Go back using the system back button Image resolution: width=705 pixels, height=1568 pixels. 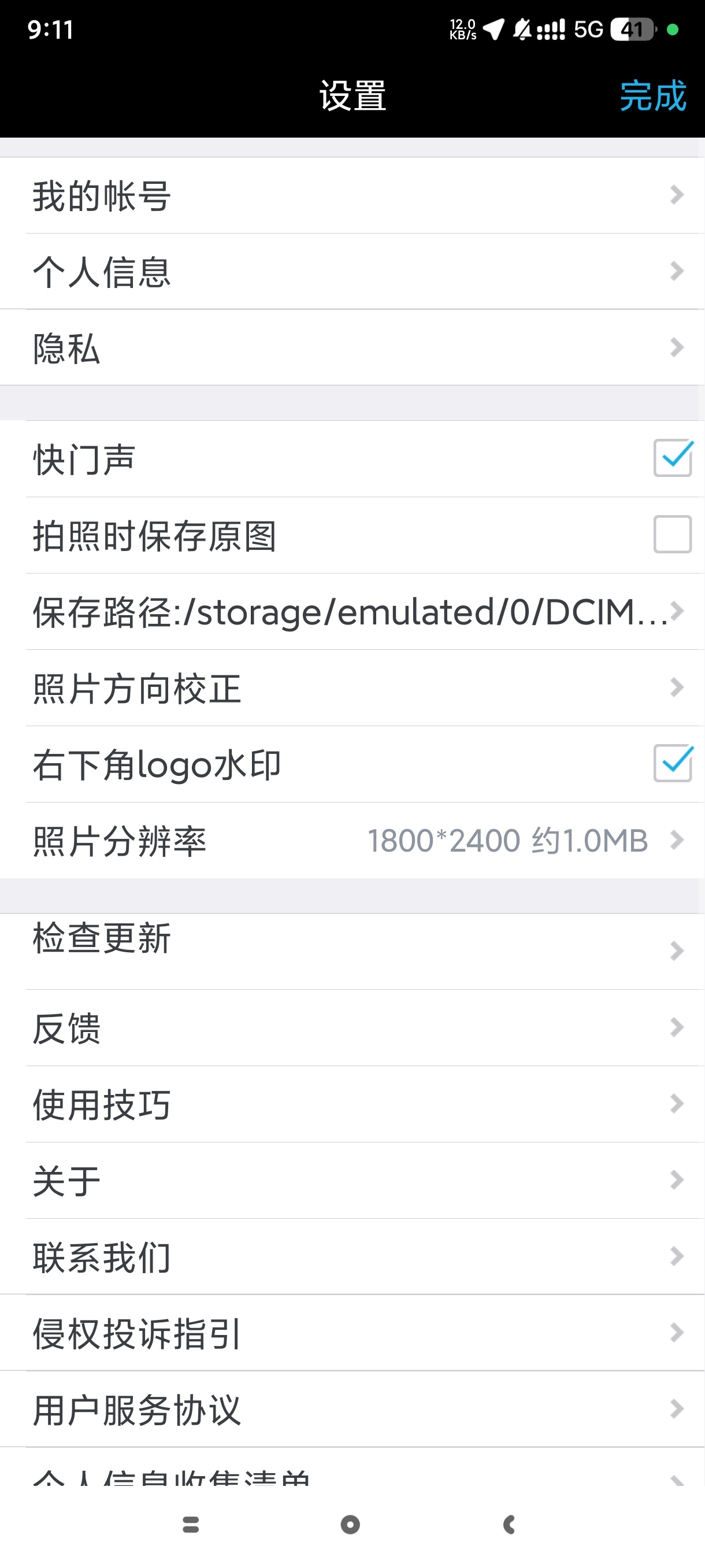(x=509, y=1525)
